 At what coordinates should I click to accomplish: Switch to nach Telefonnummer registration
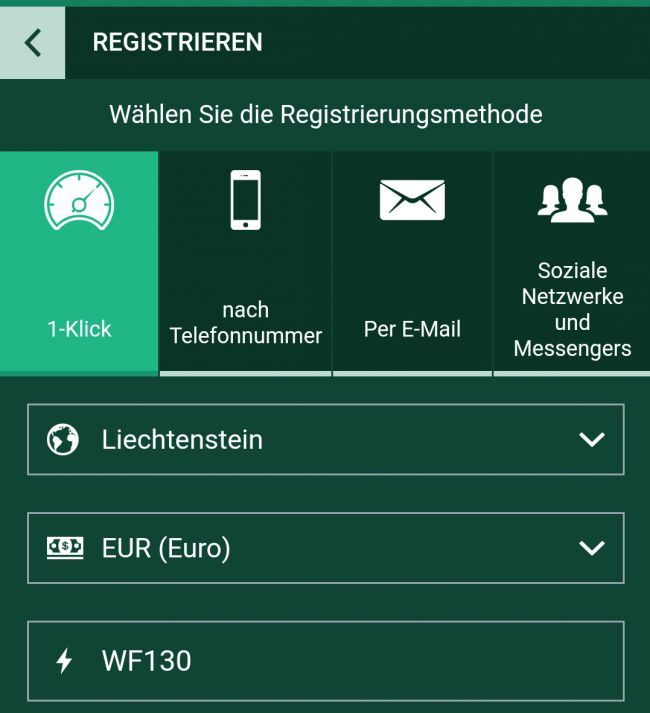[245, 263]
